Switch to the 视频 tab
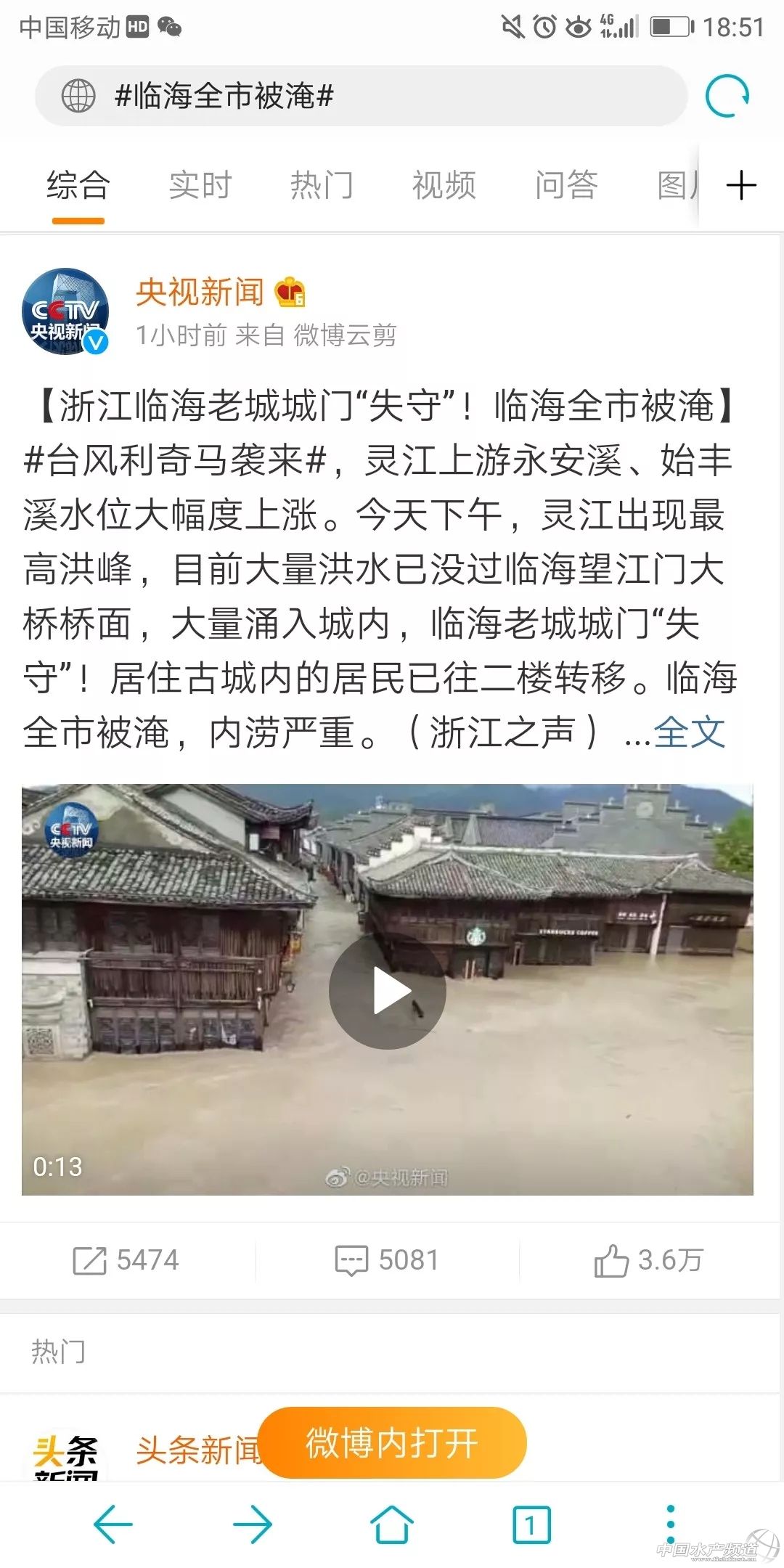This screenshot has height=1568, width=784. [x=444, y=185]
